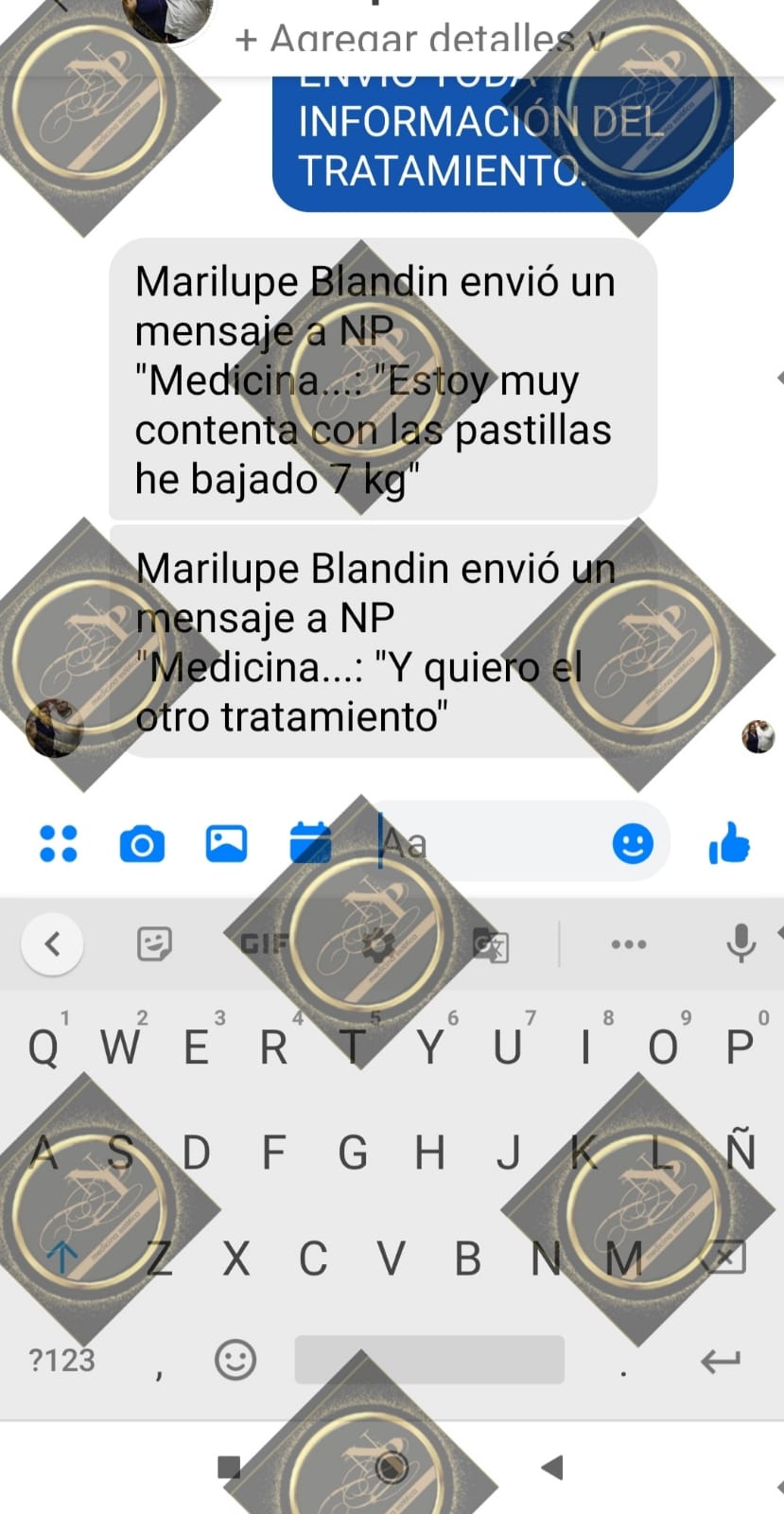Type the letter Q key
This screenshot has height=1514, width=784.
[x=43, y=1047]
